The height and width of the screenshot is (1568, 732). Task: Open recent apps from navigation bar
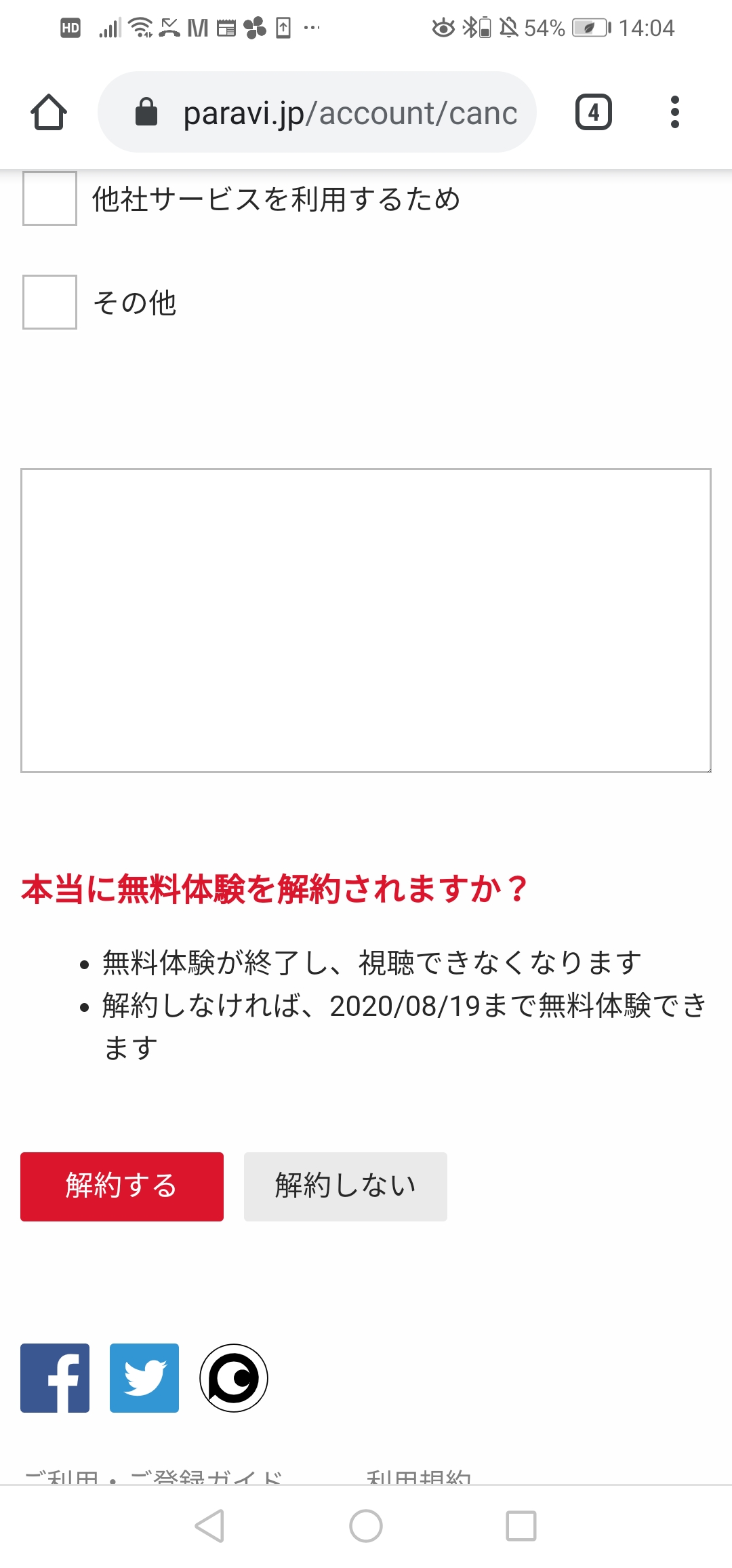521,1526
